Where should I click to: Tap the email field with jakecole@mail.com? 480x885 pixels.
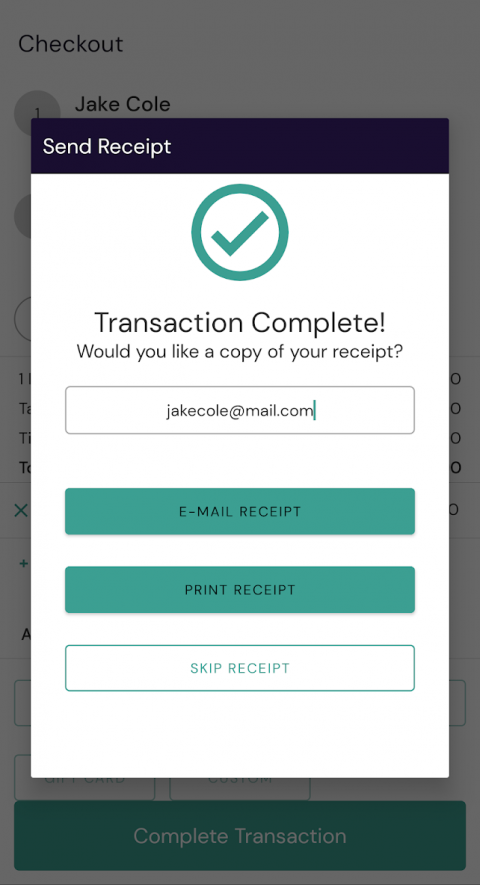pos(240,410)
